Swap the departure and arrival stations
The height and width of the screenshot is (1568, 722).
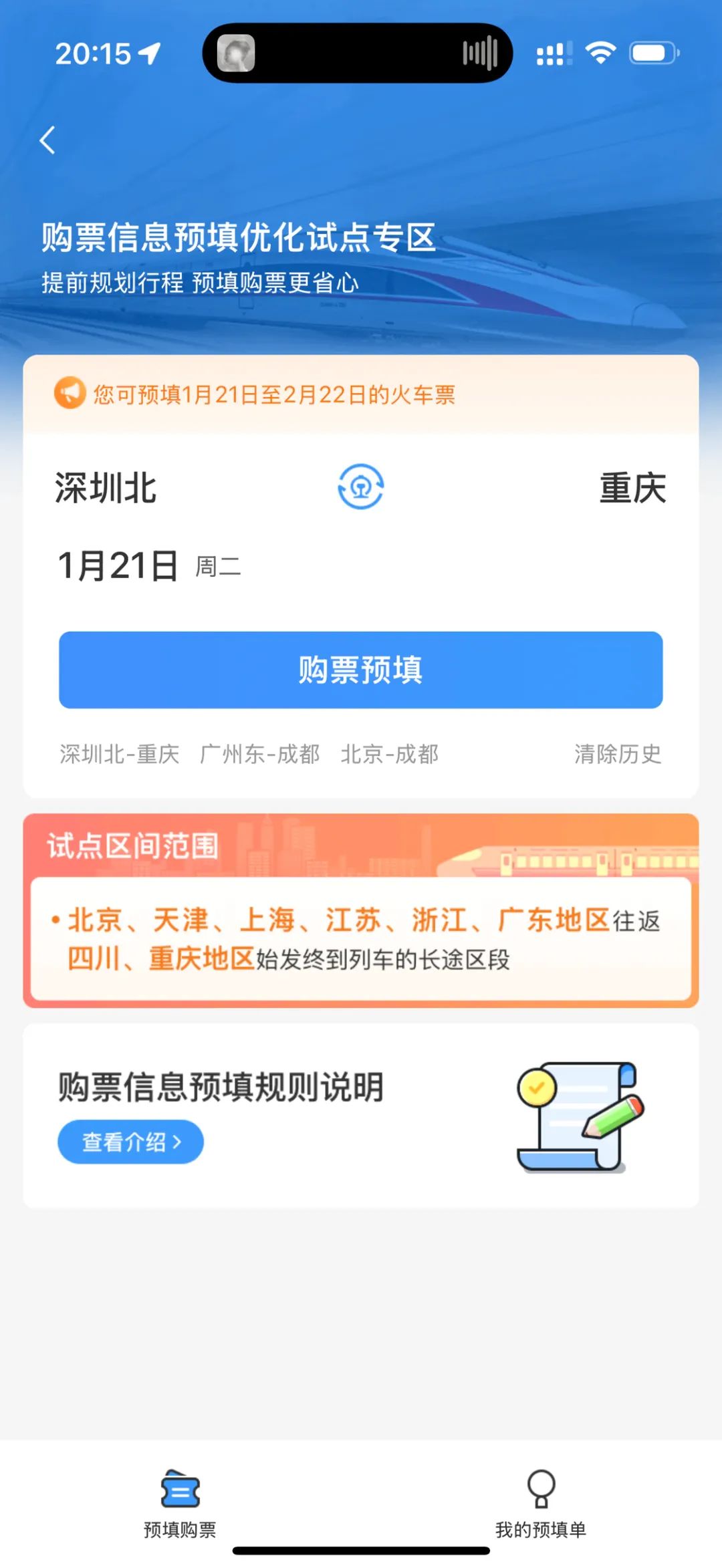point(361,487)
